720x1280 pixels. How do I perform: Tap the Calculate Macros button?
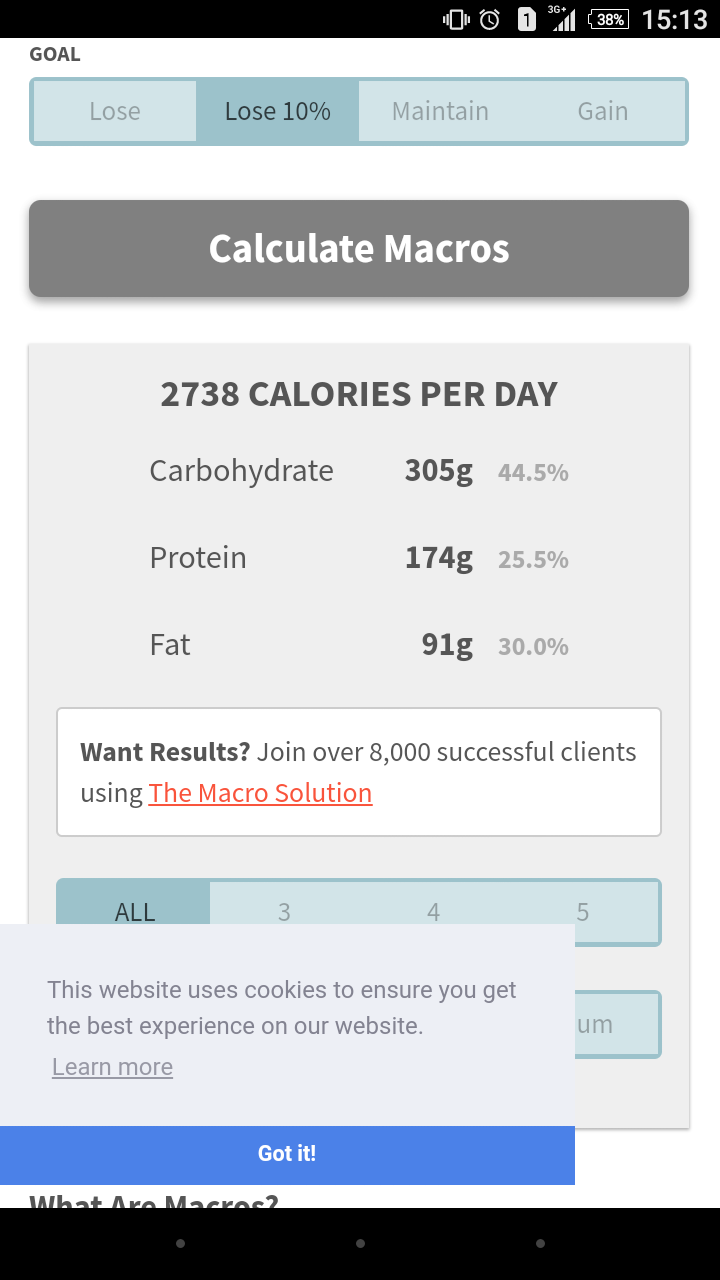359,249
